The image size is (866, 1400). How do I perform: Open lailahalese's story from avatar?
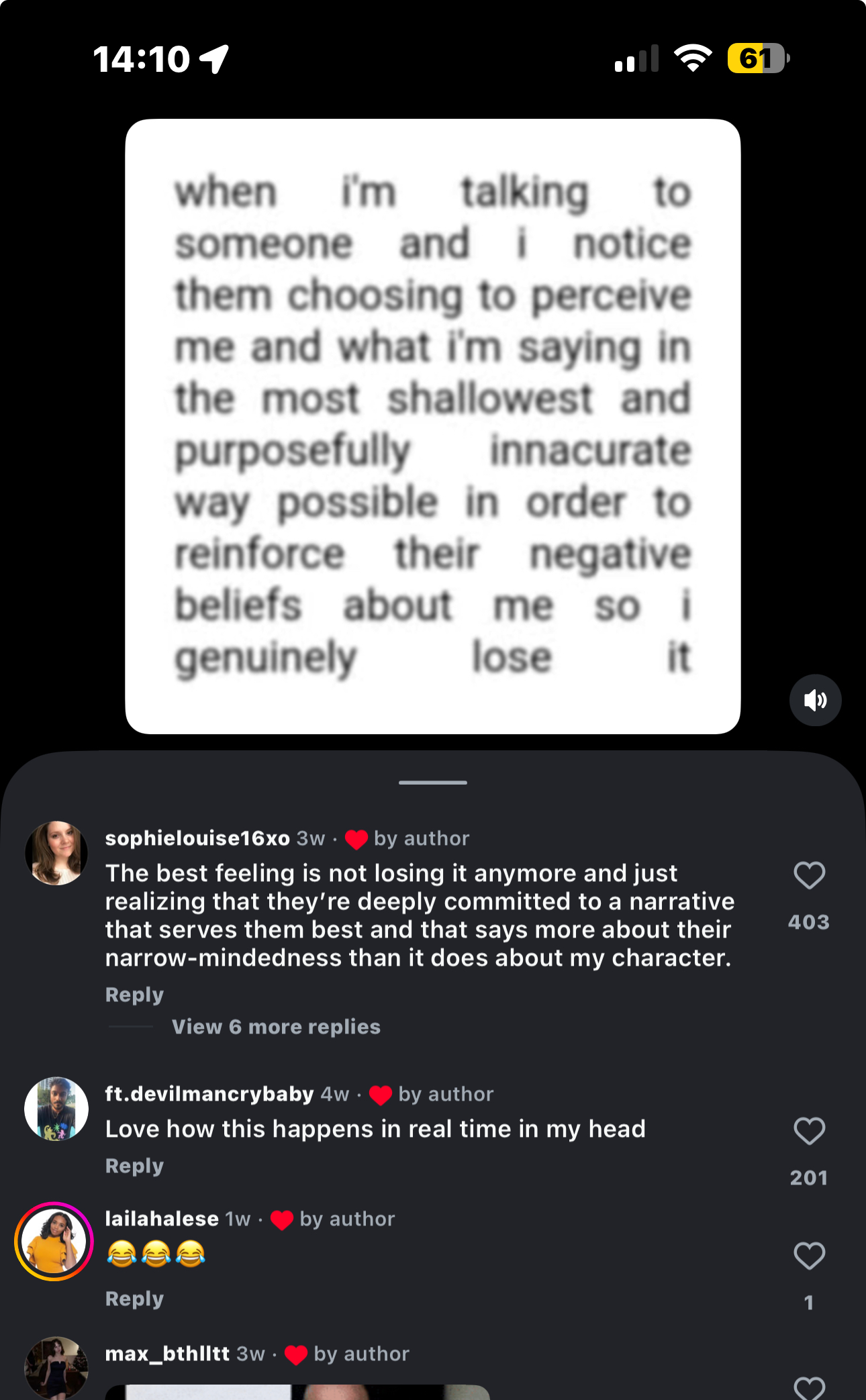(54, 1241)
